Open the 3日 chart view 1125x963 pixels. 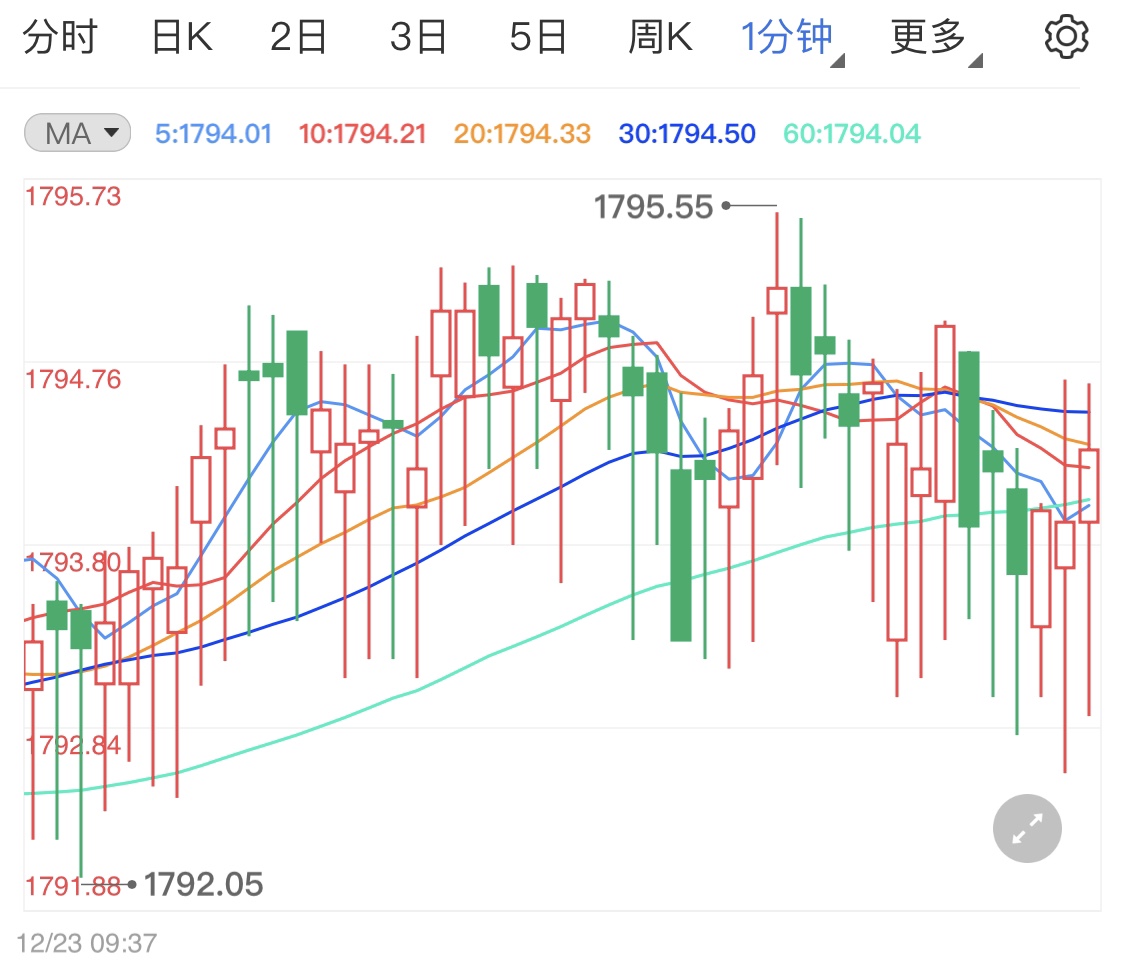click(418, 38)
